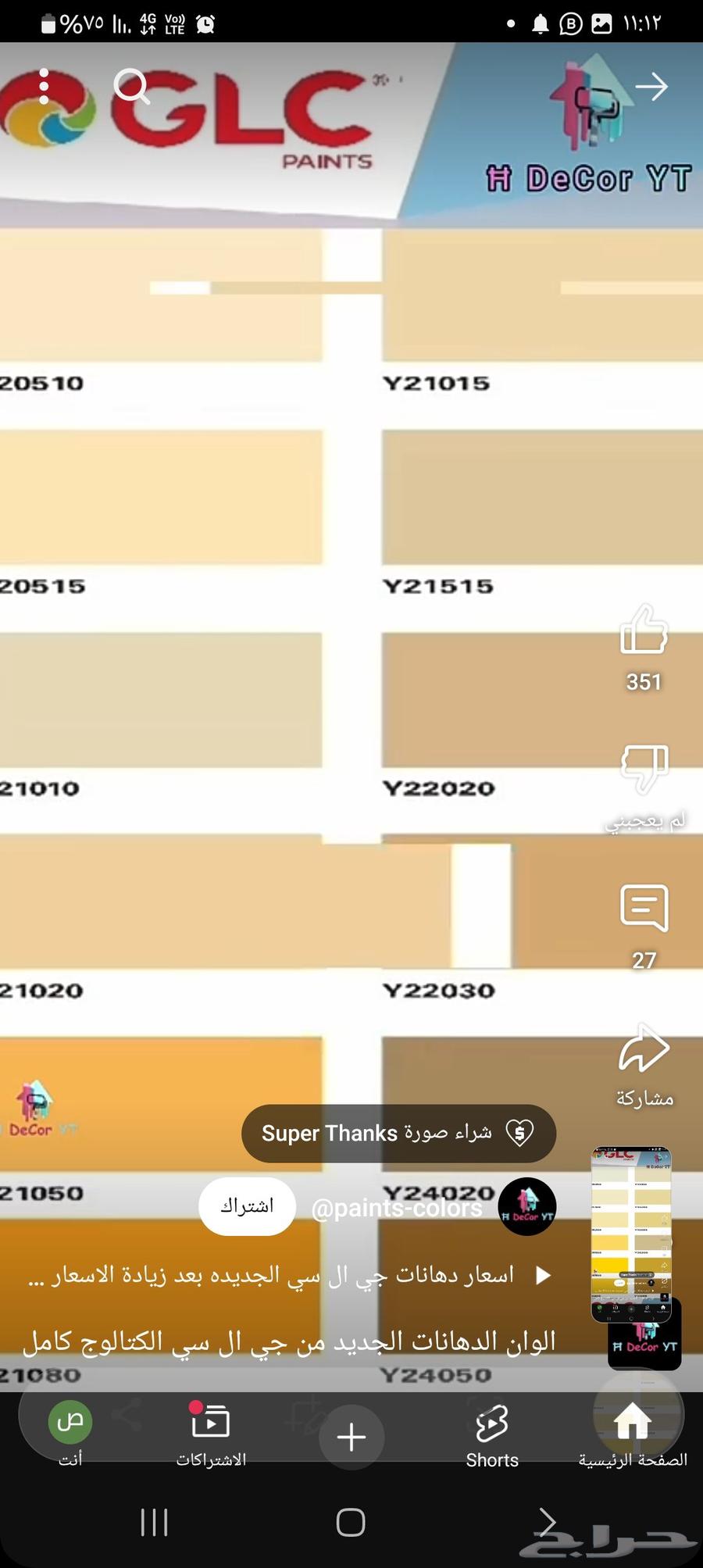This screenshot has width=703, height=1568.
Task: Open the three-dot overflow menu
Action: pyautogui.click(x=44, y=86)
